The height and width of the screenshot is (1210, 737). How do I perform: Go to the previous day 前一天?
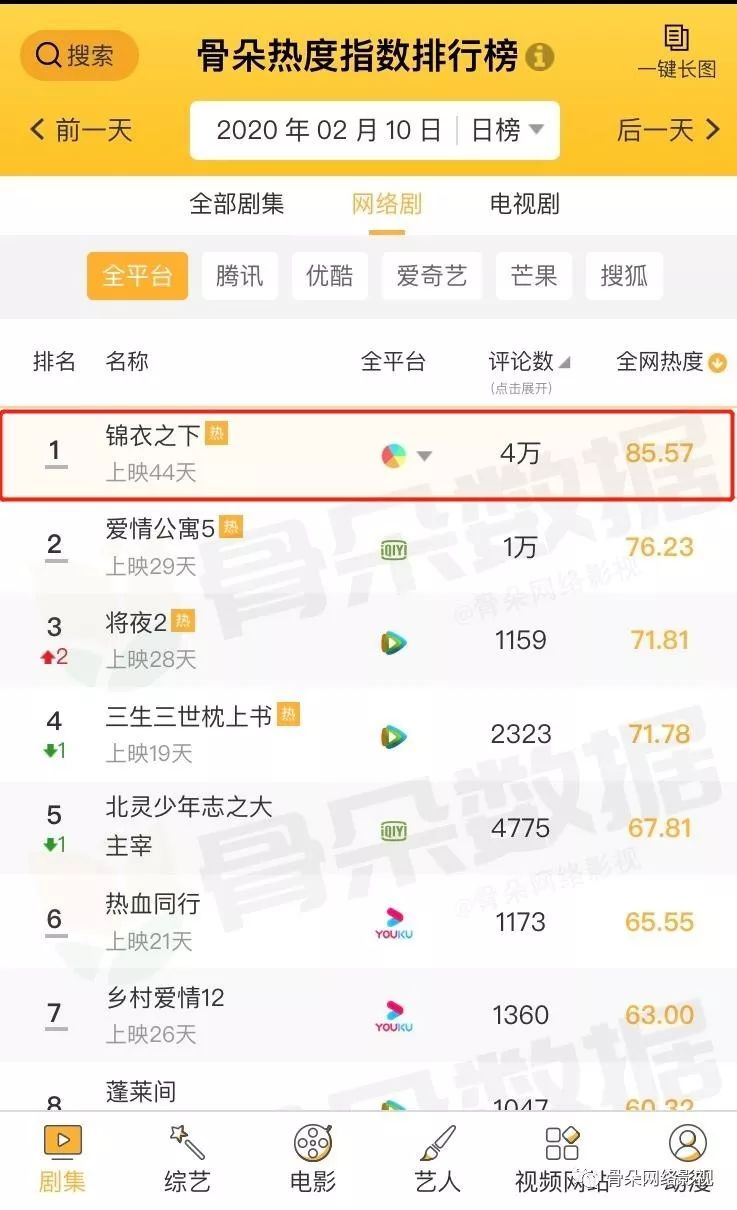coord(82,130)
